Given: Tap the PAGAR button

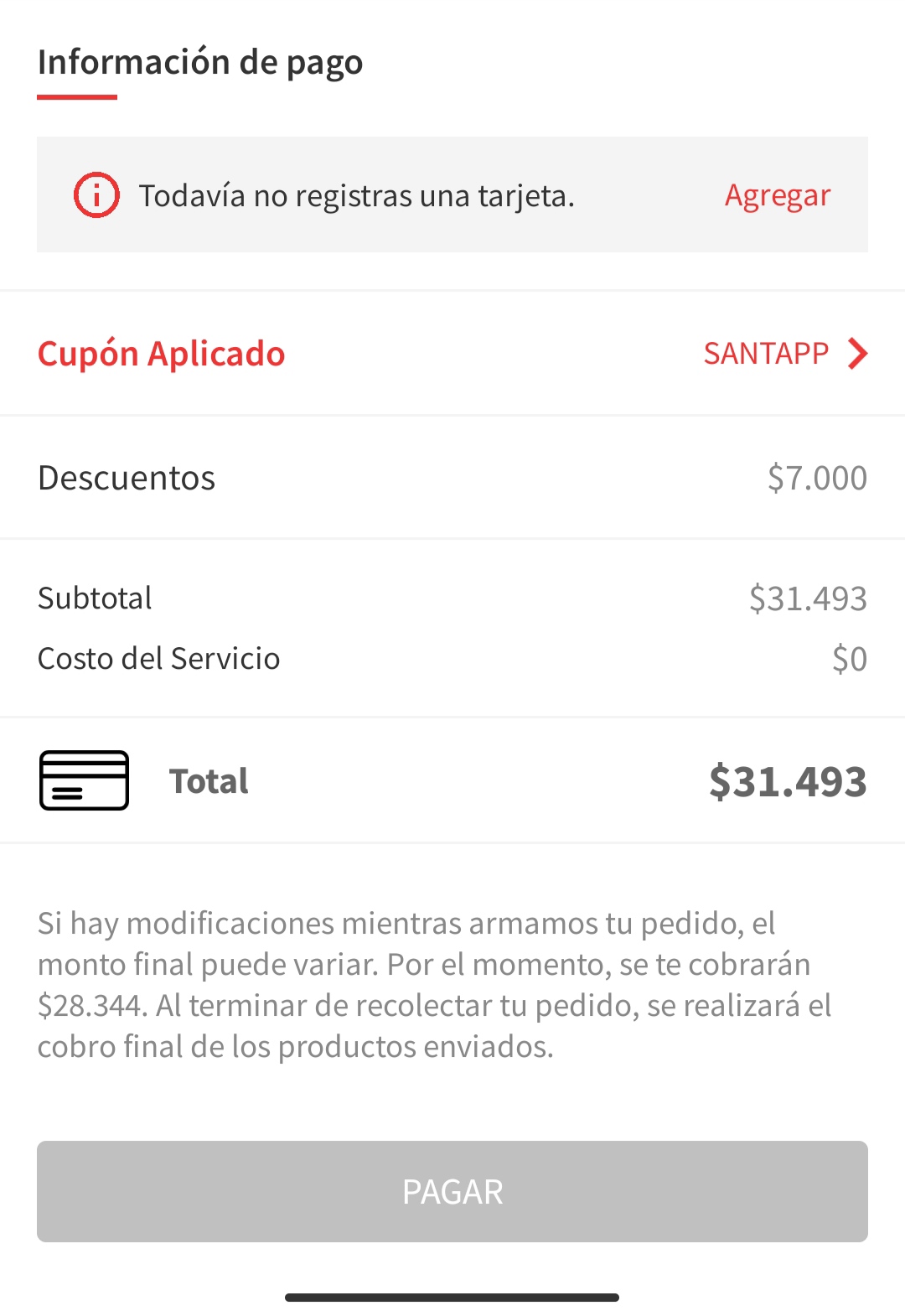Looking at the screenshot, I should [452, 1191].
